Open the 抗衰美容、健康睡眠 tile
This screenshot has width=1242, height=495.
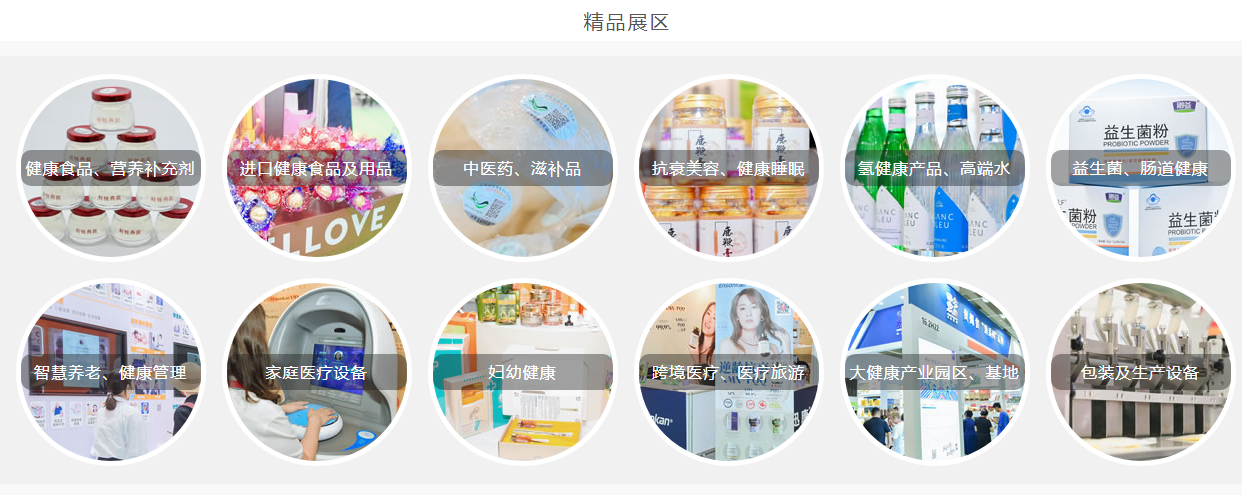pyautogui.click(x=728, y=168)
